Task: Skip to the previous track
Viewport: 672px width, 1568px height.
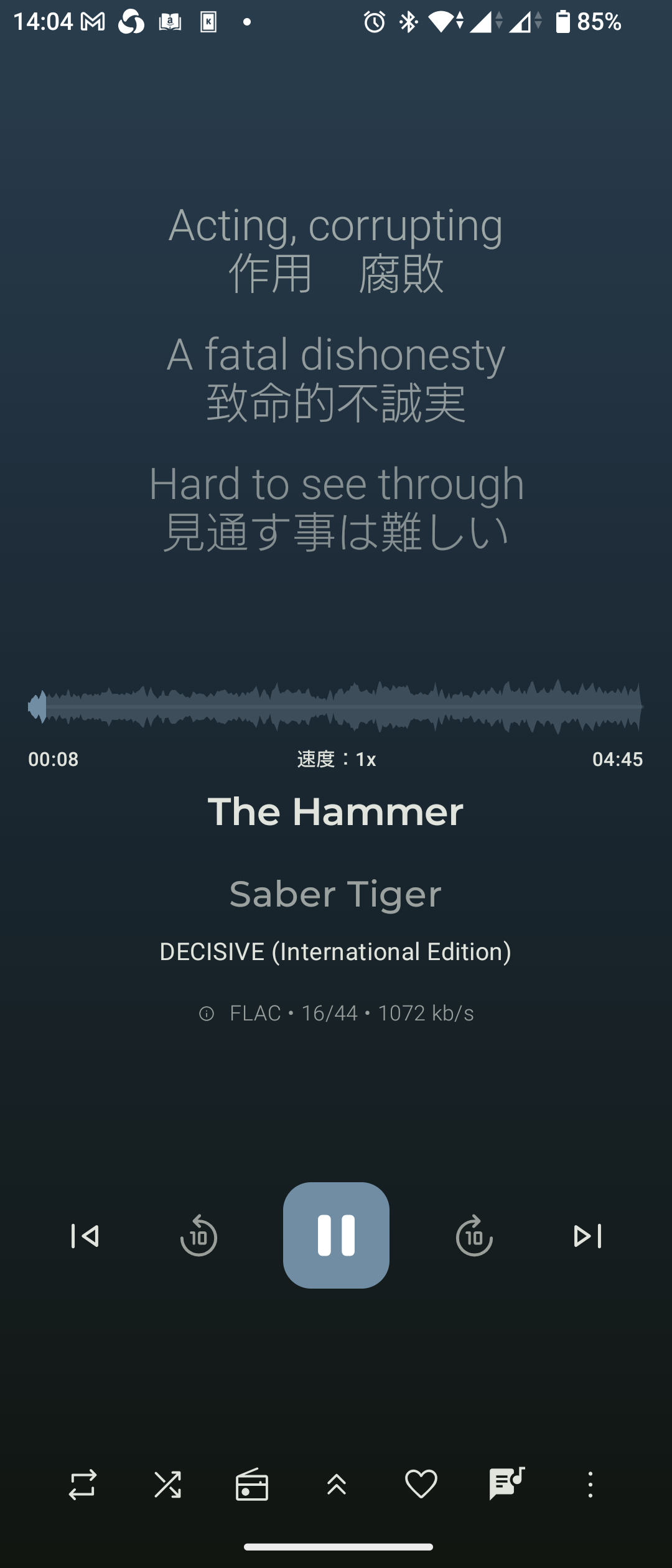Action: [85, 1236]
